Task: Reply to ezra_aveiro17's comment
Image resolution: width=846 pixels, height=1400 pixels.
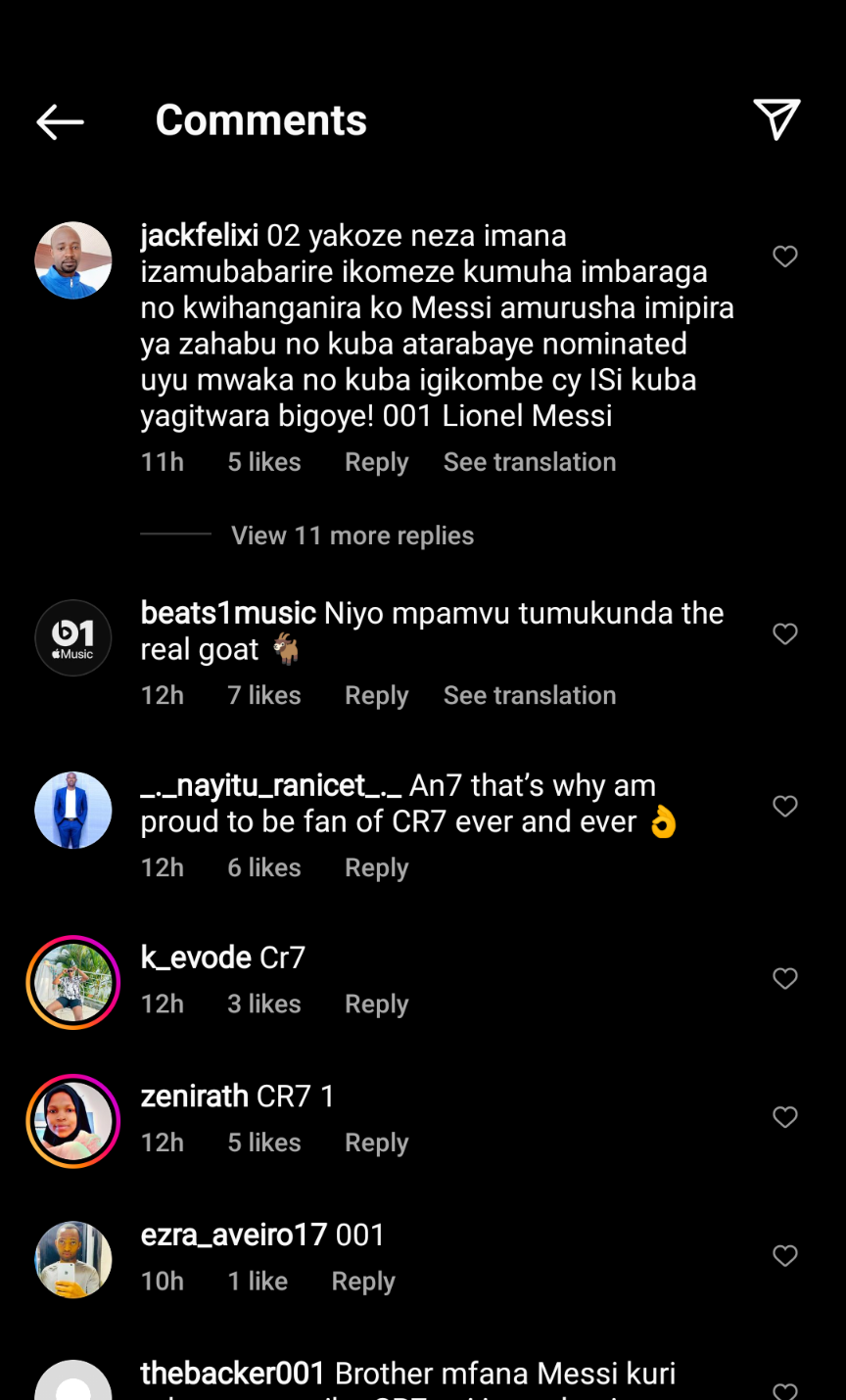Action: click(x=362, y=1281)
